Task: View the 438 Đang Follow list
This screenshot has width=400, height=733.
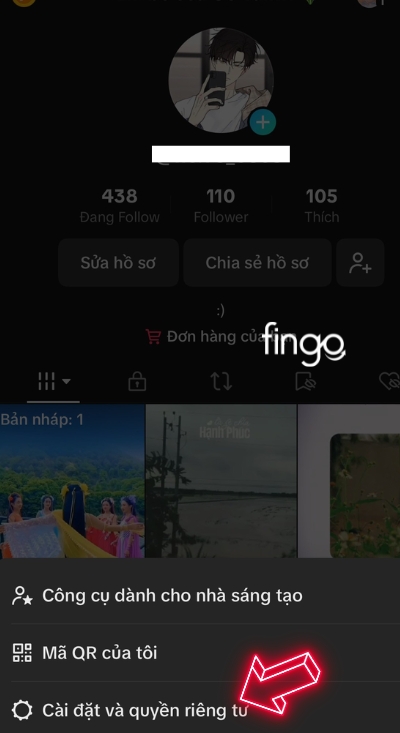Action: point(120,206)
